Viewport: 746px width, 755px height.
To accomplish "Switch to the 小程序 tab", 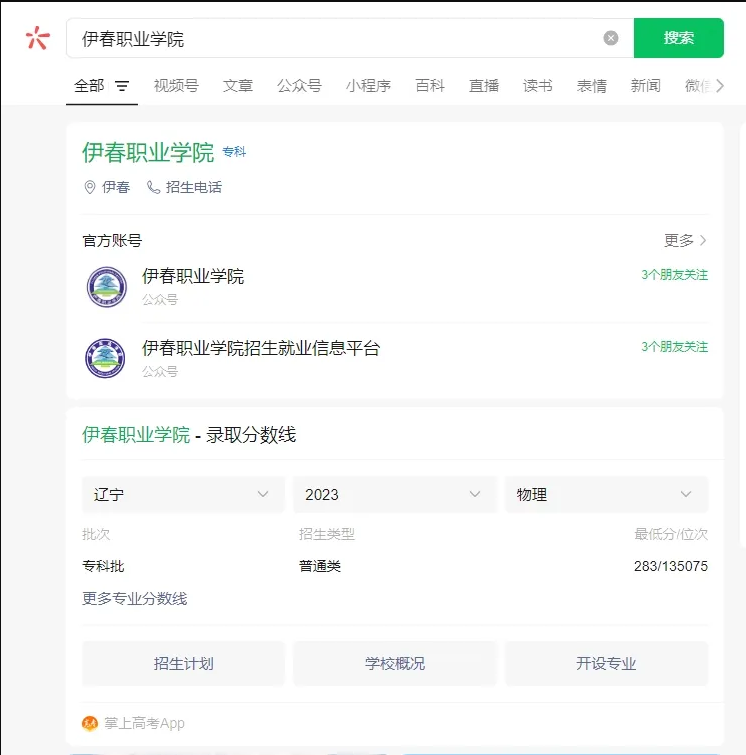I will coord(368,86).
